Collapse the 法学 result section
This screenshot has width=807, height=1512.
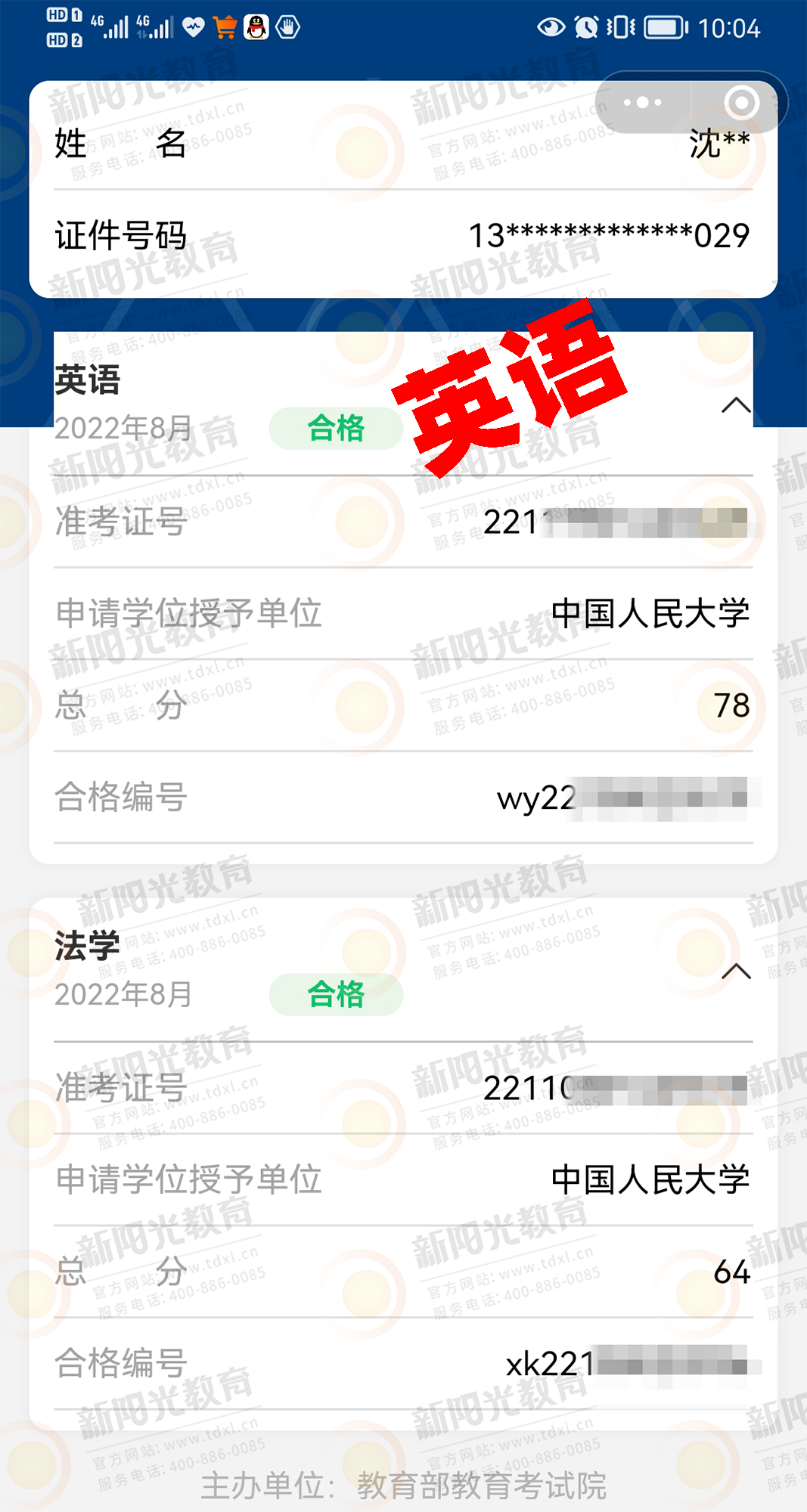[735, 971]
